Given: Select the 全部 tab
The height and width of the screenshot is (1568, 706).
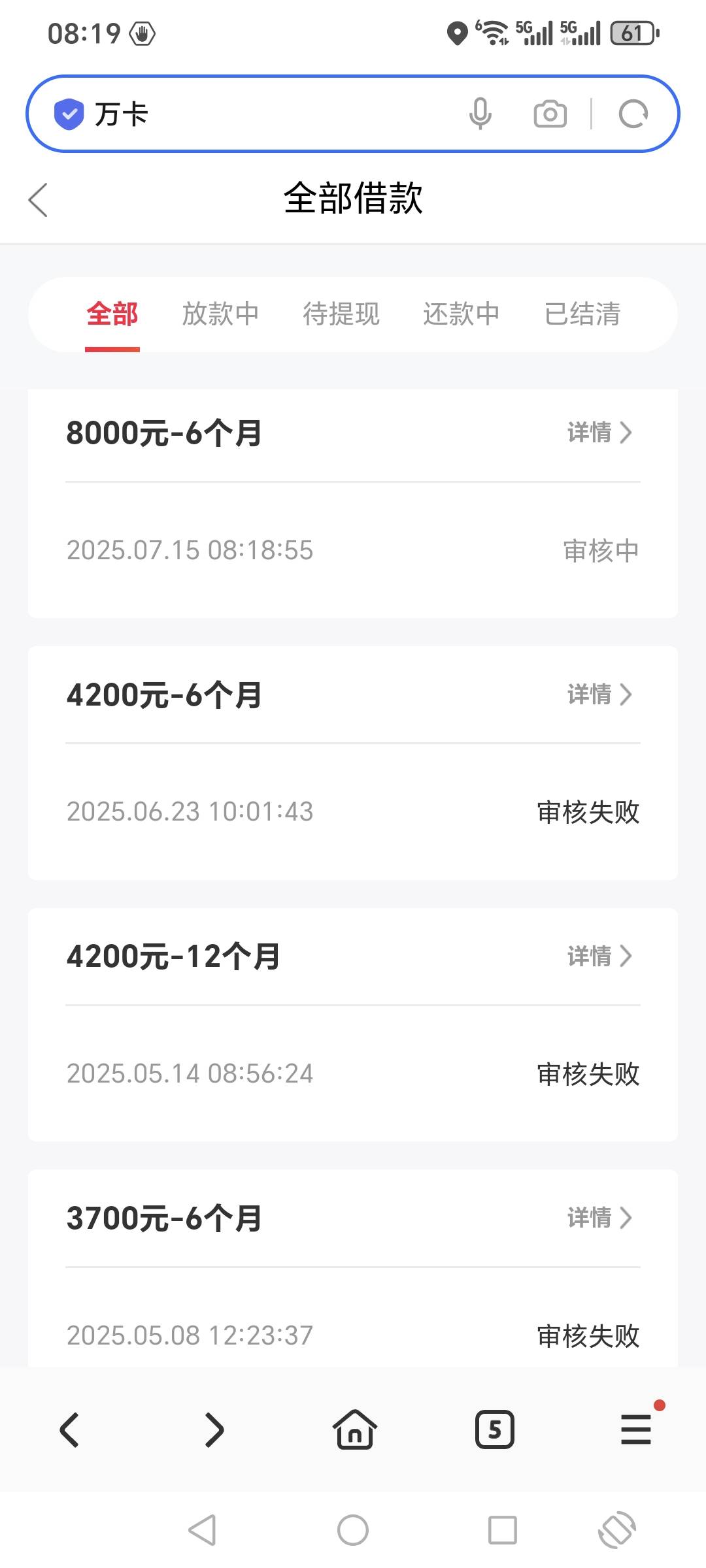Looking at the screenshot, I should (112, 314).
